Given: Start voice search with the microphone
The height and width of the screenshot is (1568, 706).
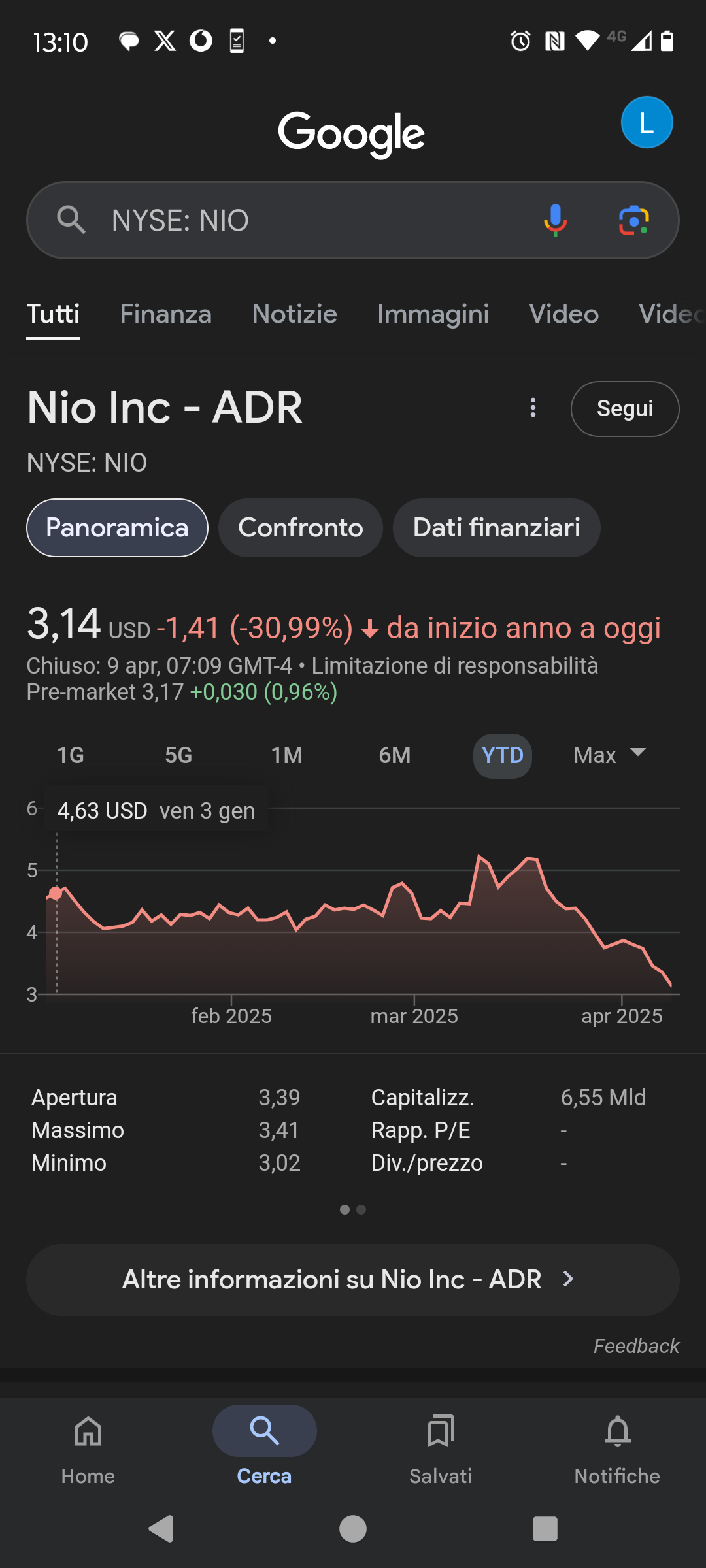Looking at the screenshot, I should coord(555,220).
